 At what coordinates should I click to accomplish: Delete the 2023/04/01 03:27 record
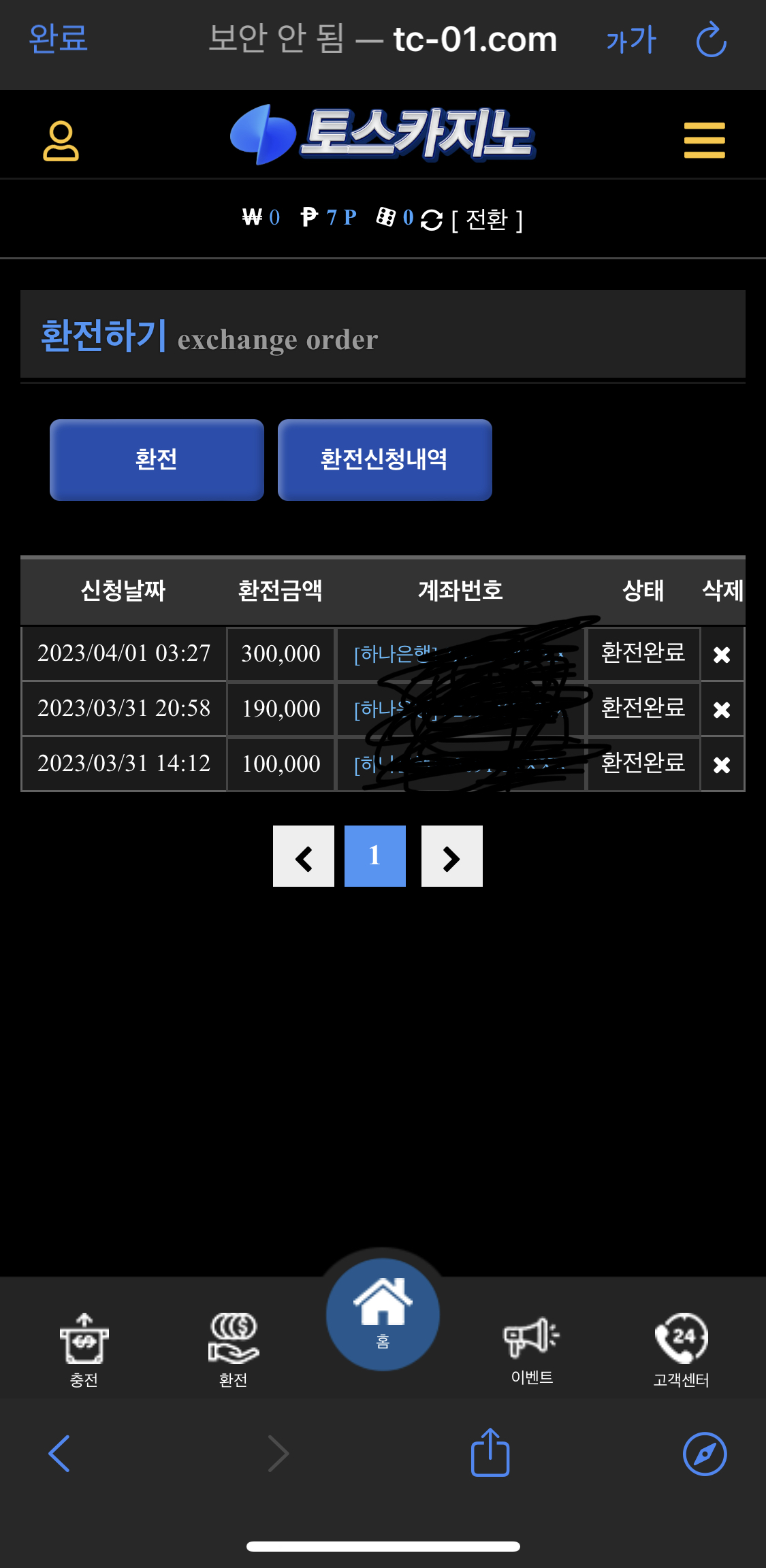(722, 655)
